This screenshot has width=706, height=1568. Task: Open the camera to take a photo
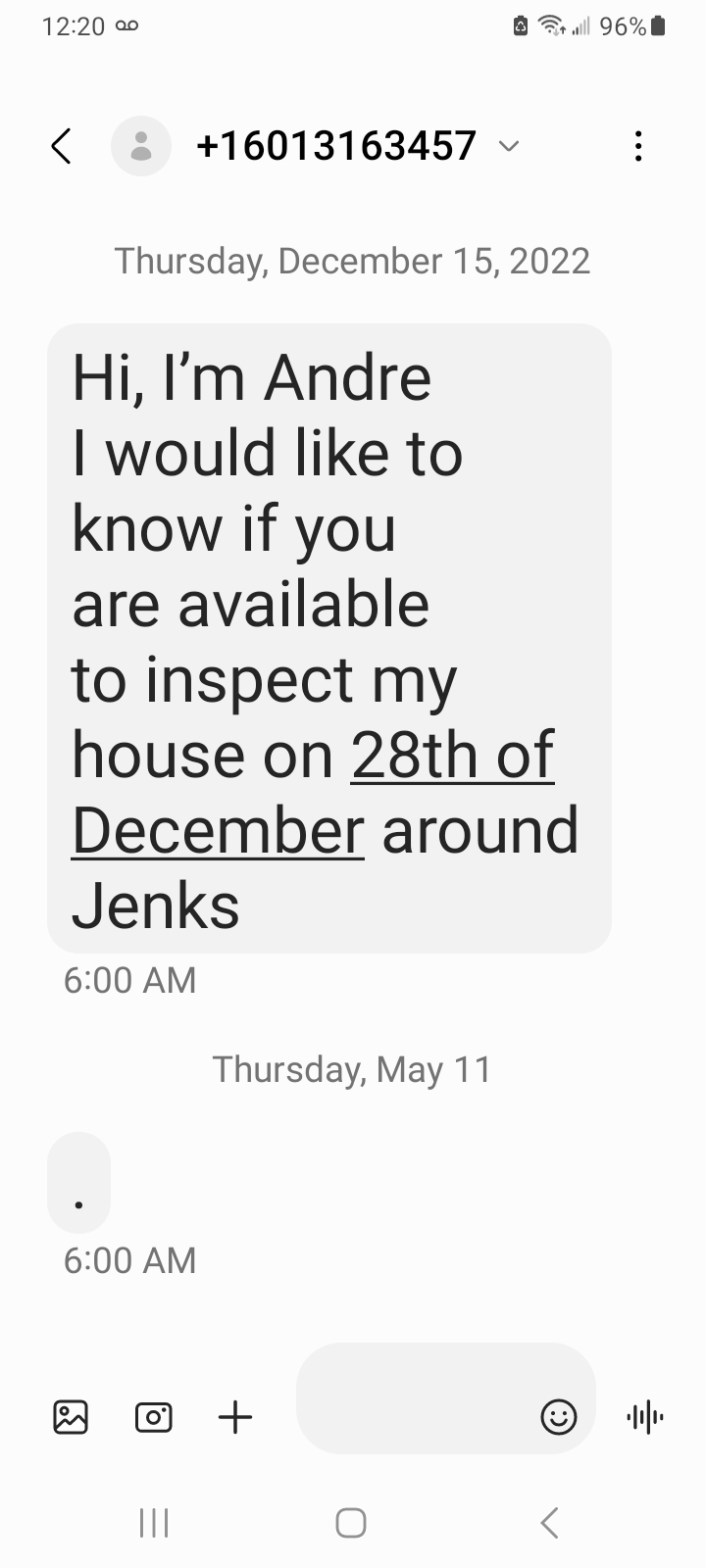(153, 1417)
